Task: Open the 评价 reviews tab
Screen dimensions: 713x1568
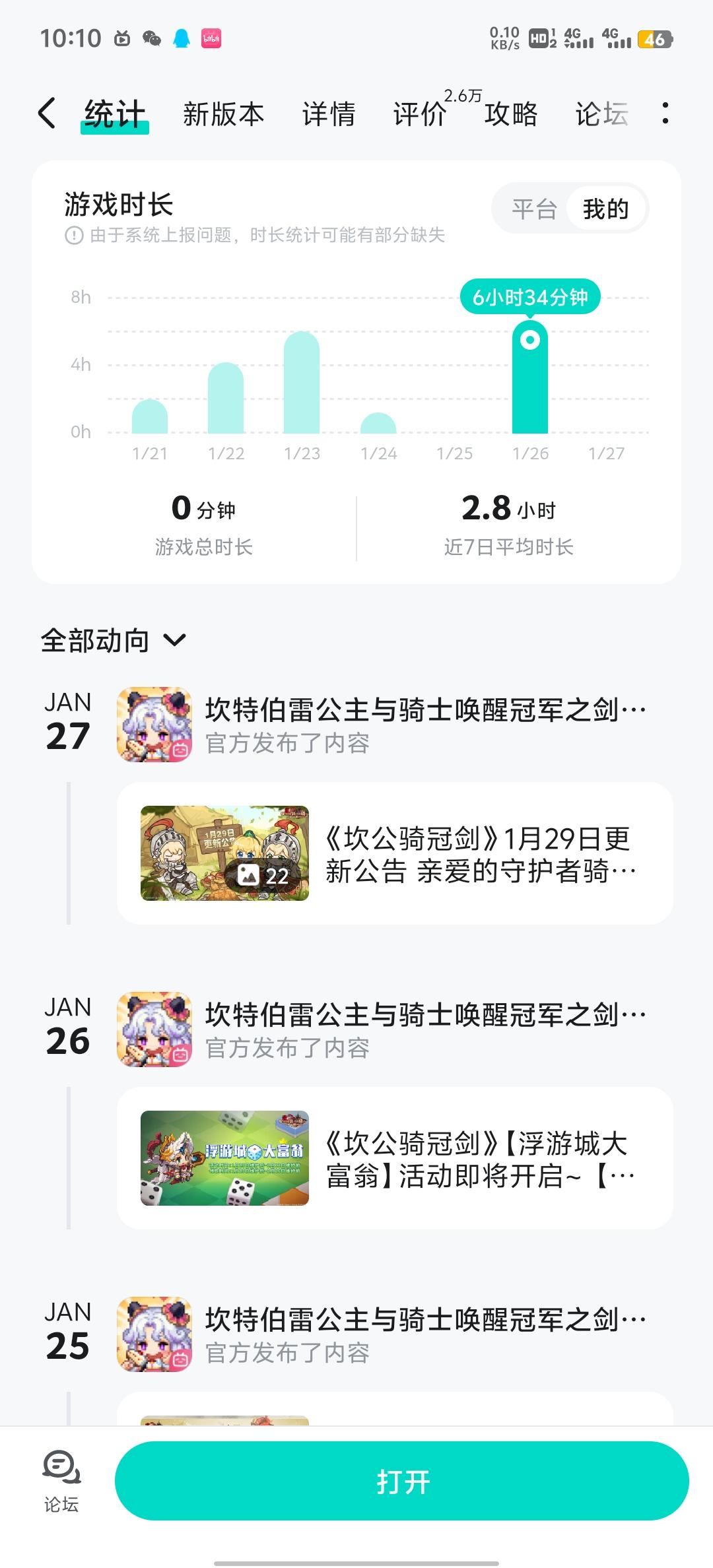Action: point(420,115)
